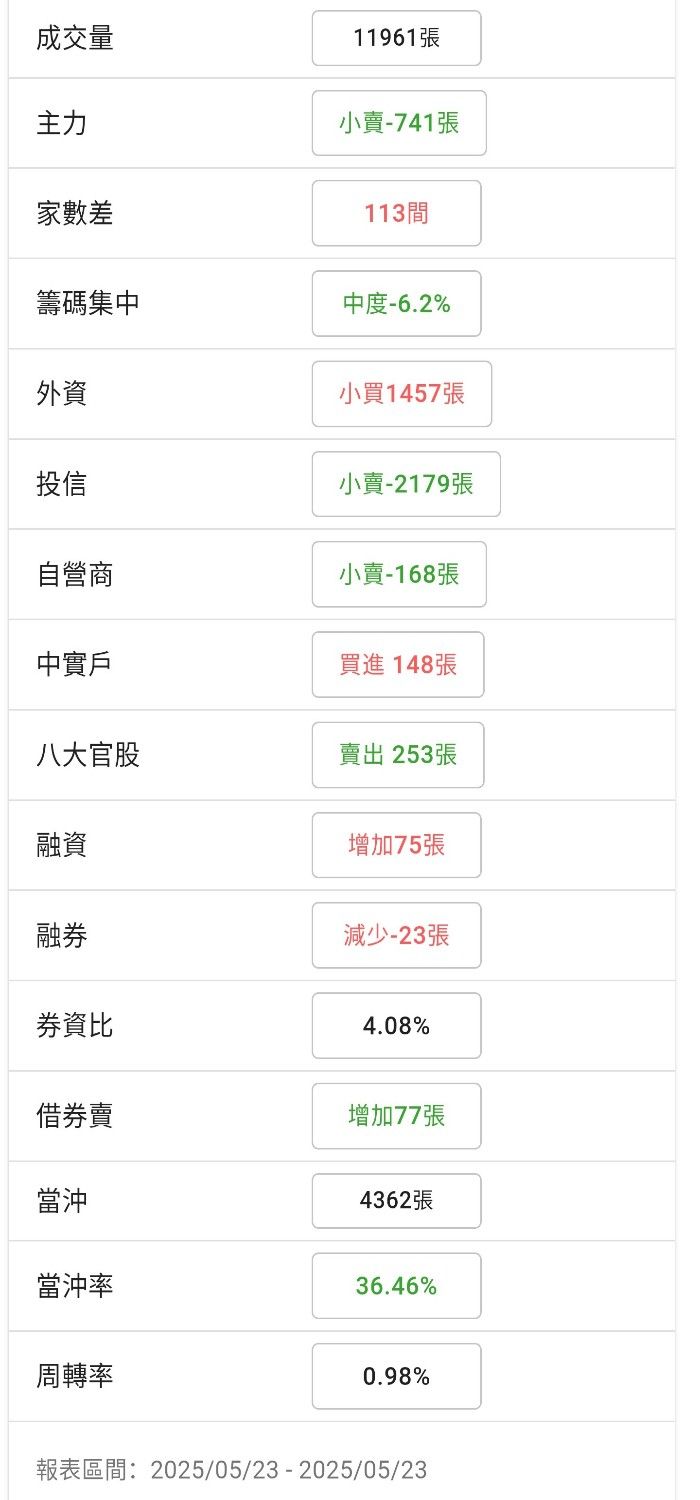View the 當沖率 36.46% detail
The image size is (700, 1500).
[396, 1286]
